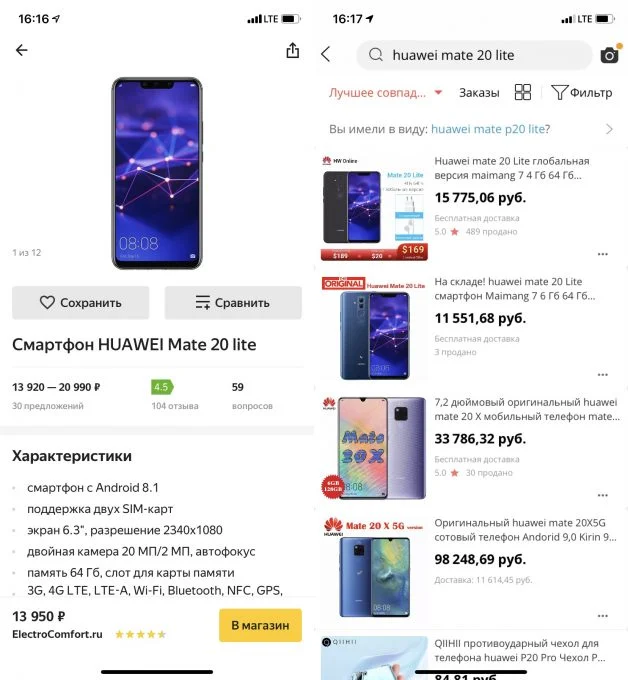The image size is (628, 680).
Task: Tap the Сравнить button
Action: pyautogui.click(x=233, y=302)
